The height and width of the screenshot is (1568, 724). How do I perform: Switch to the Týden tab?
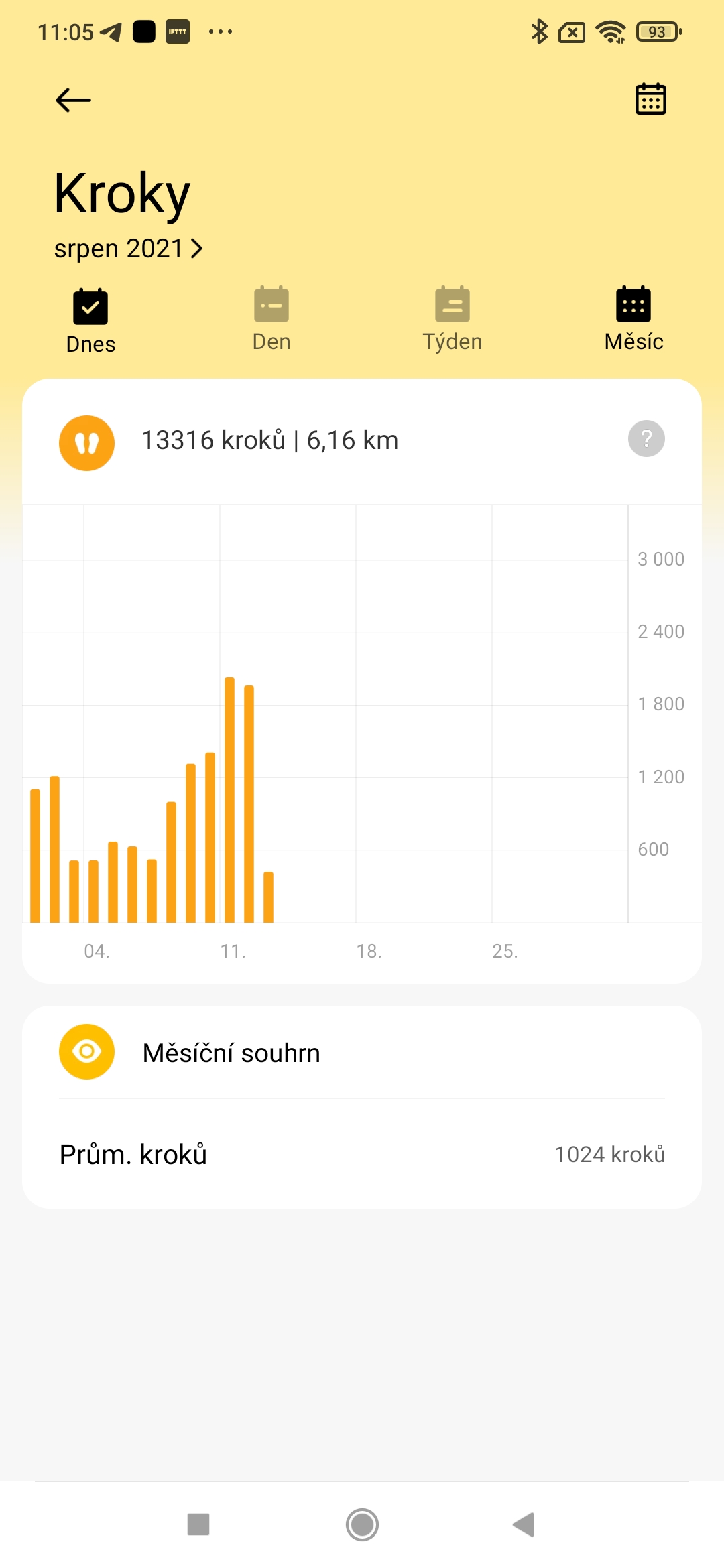pos(452,320)
